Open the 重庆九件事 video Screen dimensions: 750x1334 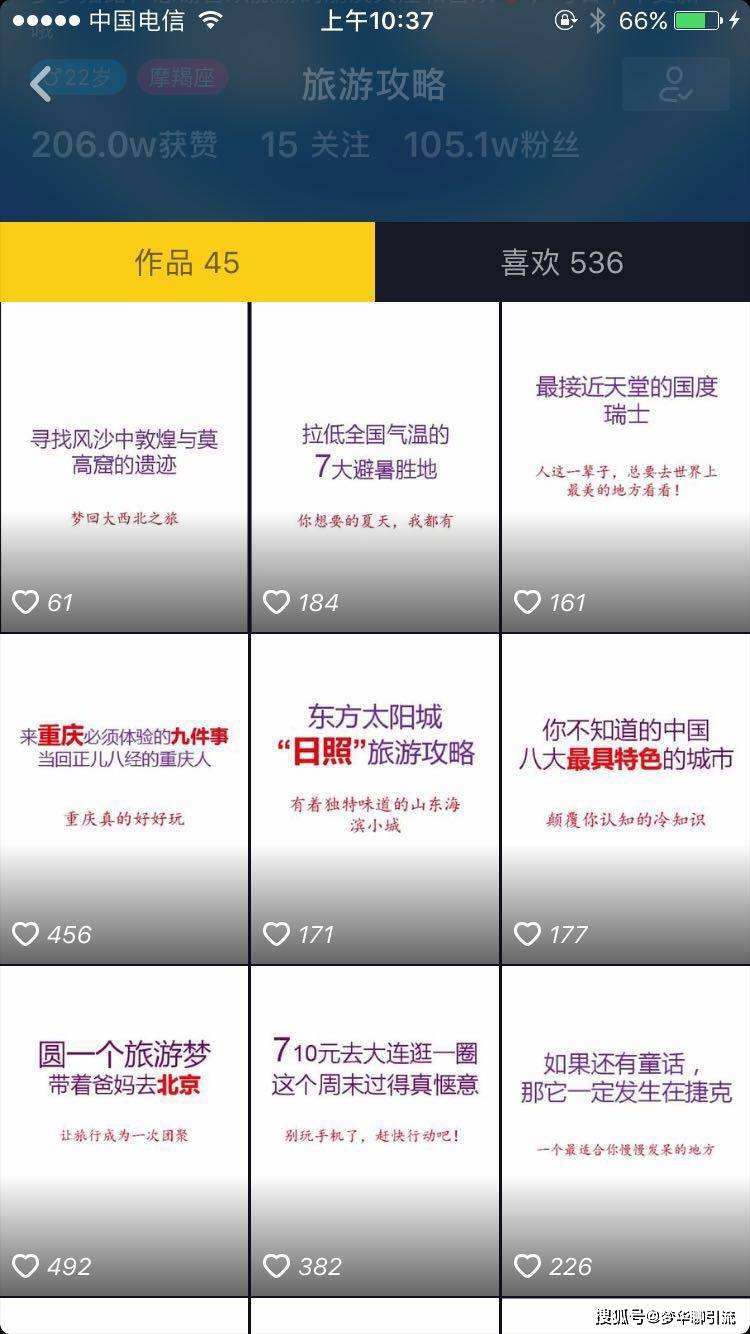[x=124, y=799]
